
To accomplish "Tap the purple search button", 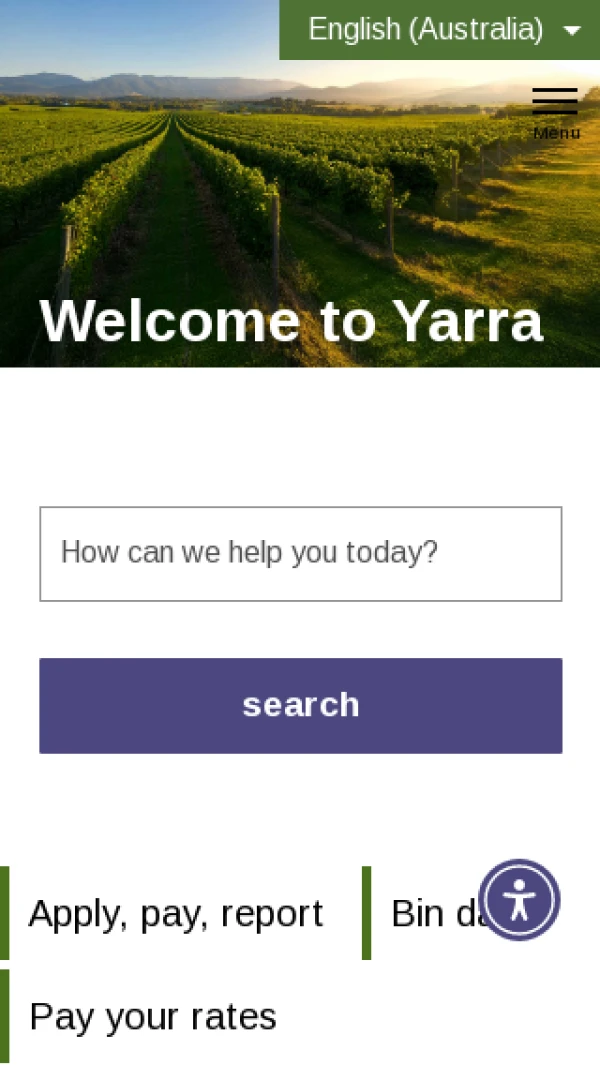I will pos(300,705).
